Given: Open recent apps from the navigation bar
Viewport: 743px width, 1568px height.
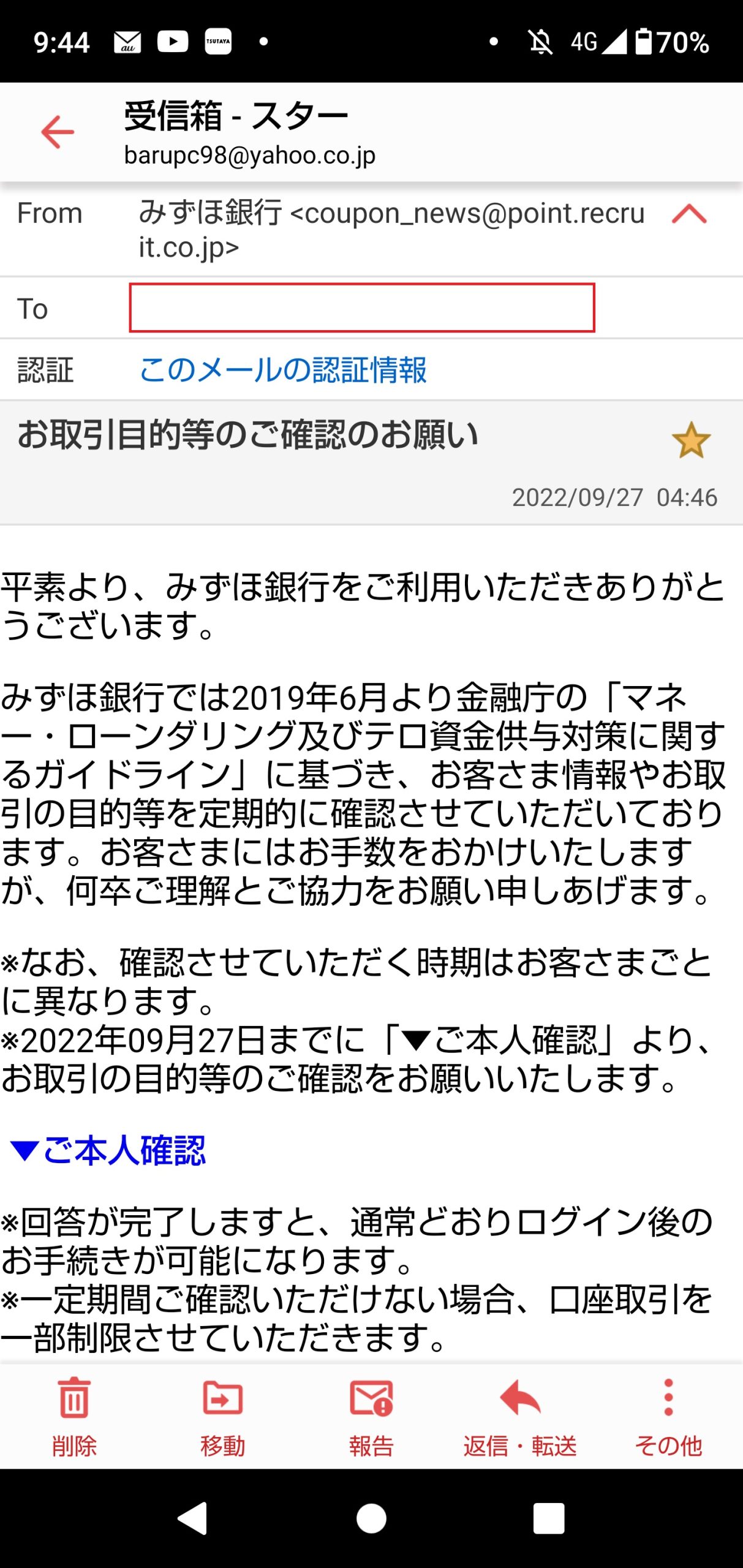Looking at the screenshot, I should coord(548,1519).
